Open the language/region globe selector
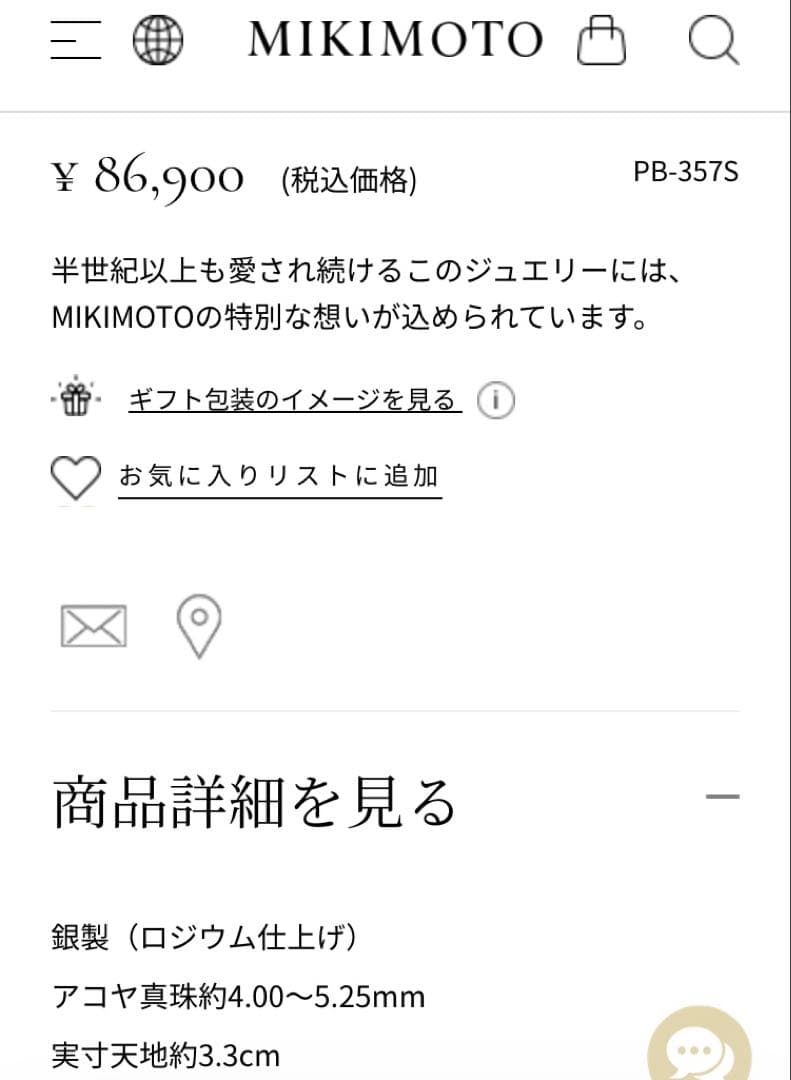The image size is (791, 1080). pos(157,40)
